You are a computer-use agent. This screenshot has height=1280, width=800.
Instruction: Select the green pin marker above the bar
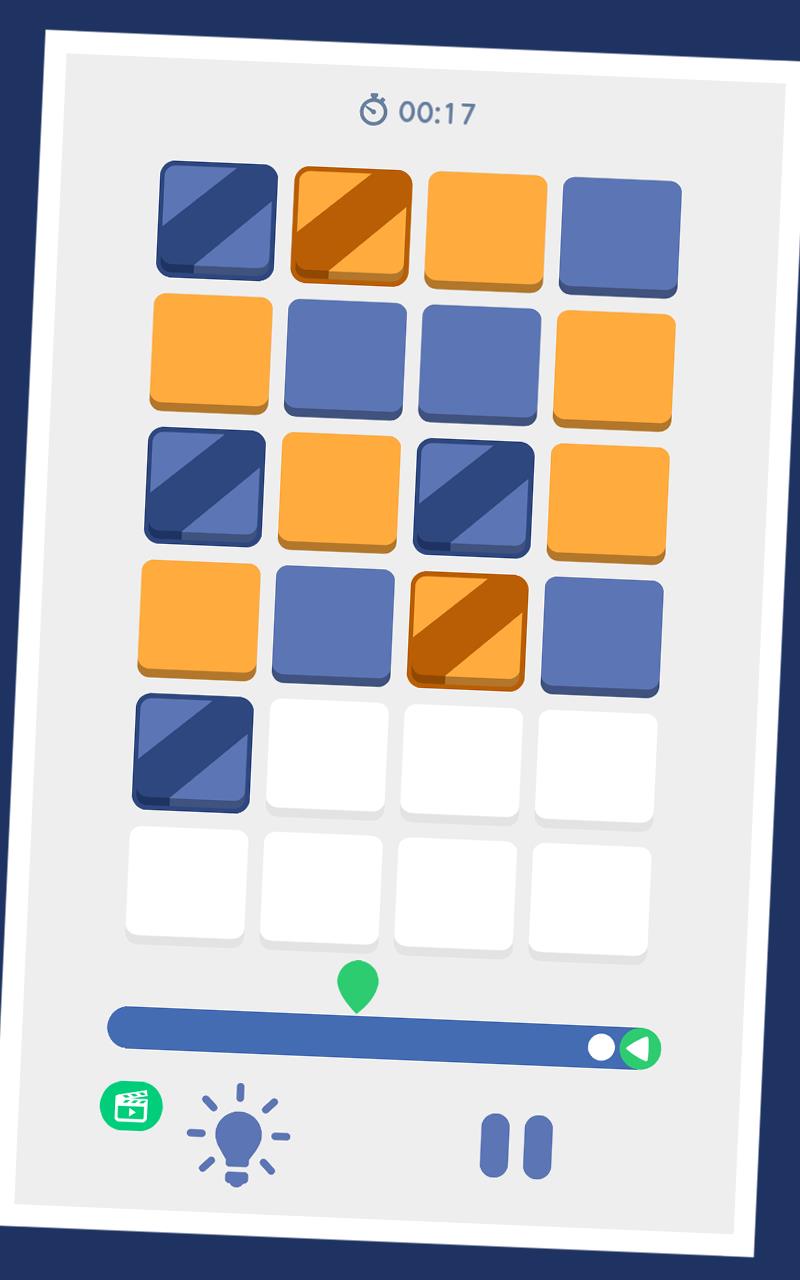tap(357, 986)
